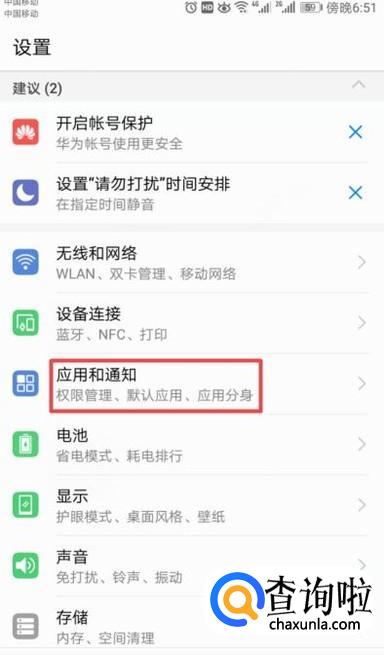Viewport: 384px width, 655px height.
Task: Dismiss the 请勿打扰 schedule suggestion
Action: pos(356,193)
